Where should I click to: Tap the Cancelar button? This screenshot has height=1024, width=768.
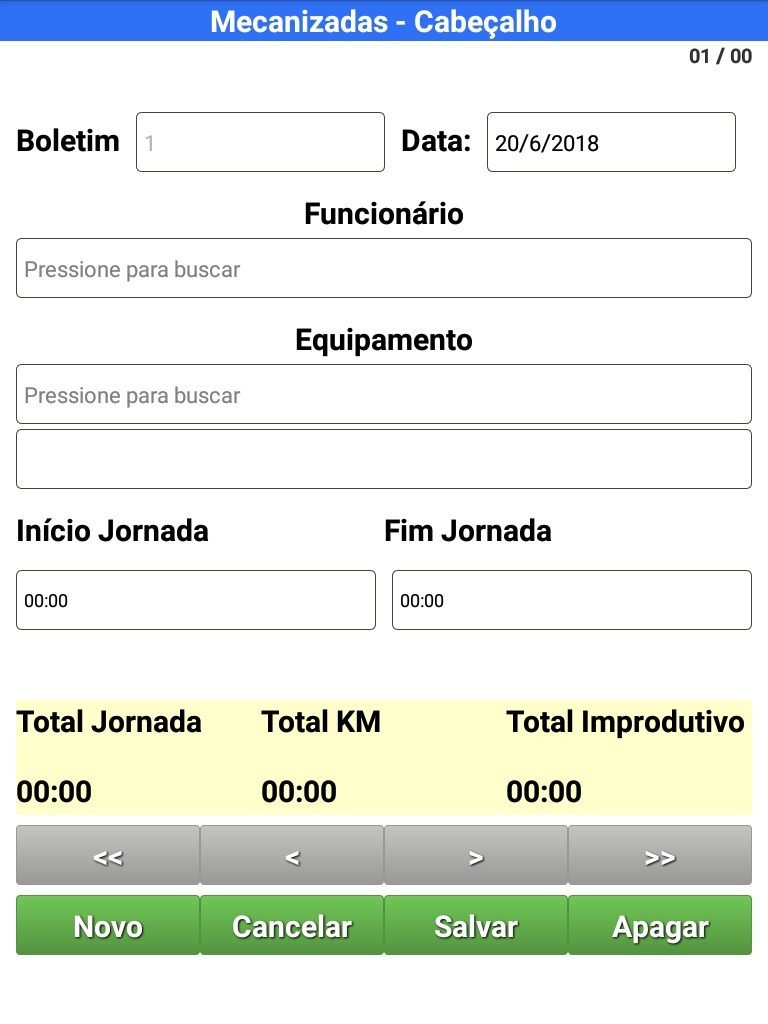coord(292,926)
